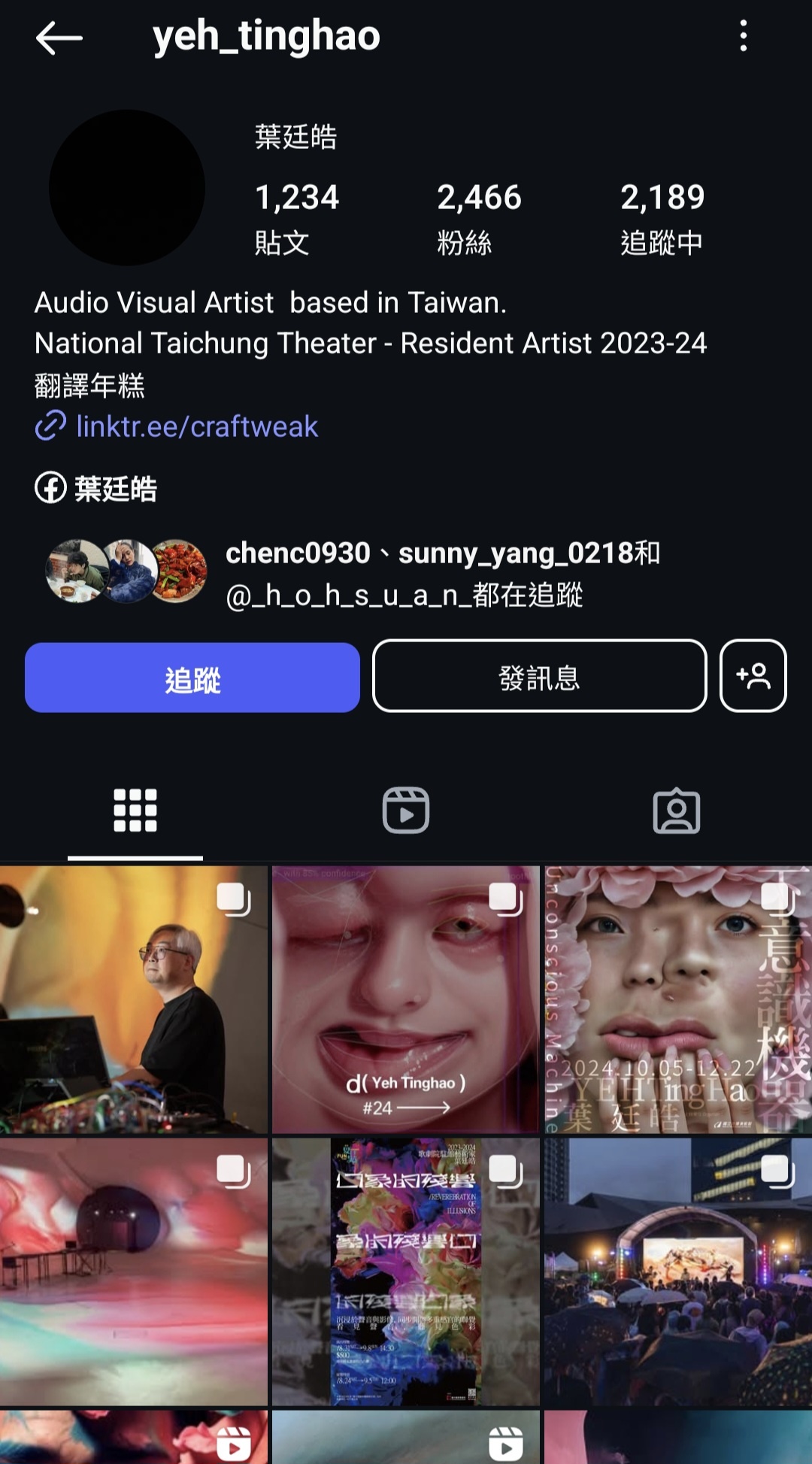
Task: Open the dome installation post
Action: pyautogui.click(x=134, y=1272)
